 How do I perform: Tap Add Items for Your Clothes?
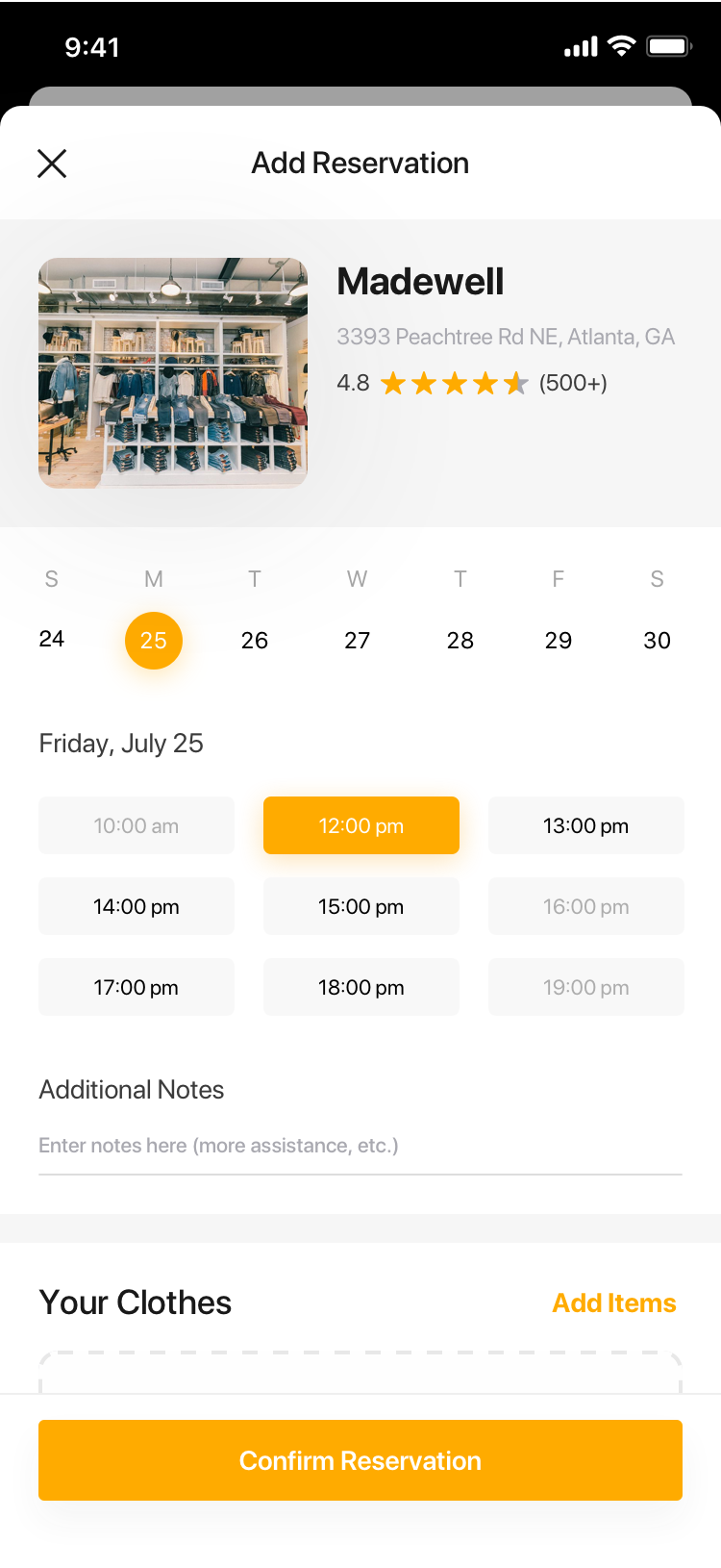[x=614, y=1302]
